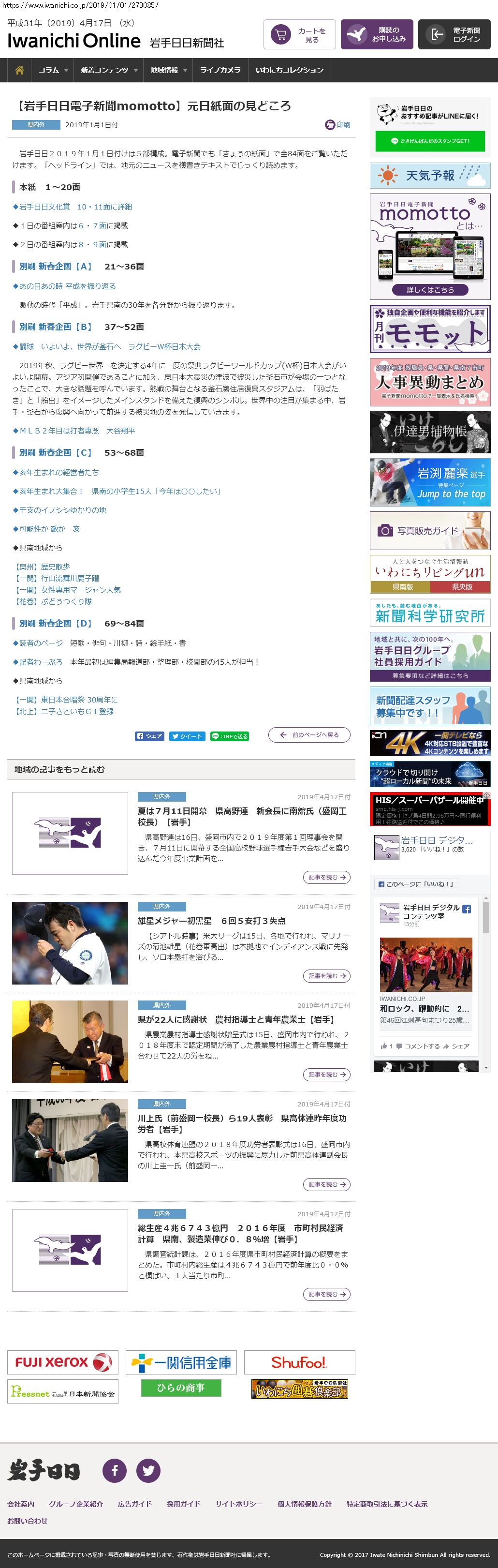Open the カートを見る cart button

(x=300, y=35)
